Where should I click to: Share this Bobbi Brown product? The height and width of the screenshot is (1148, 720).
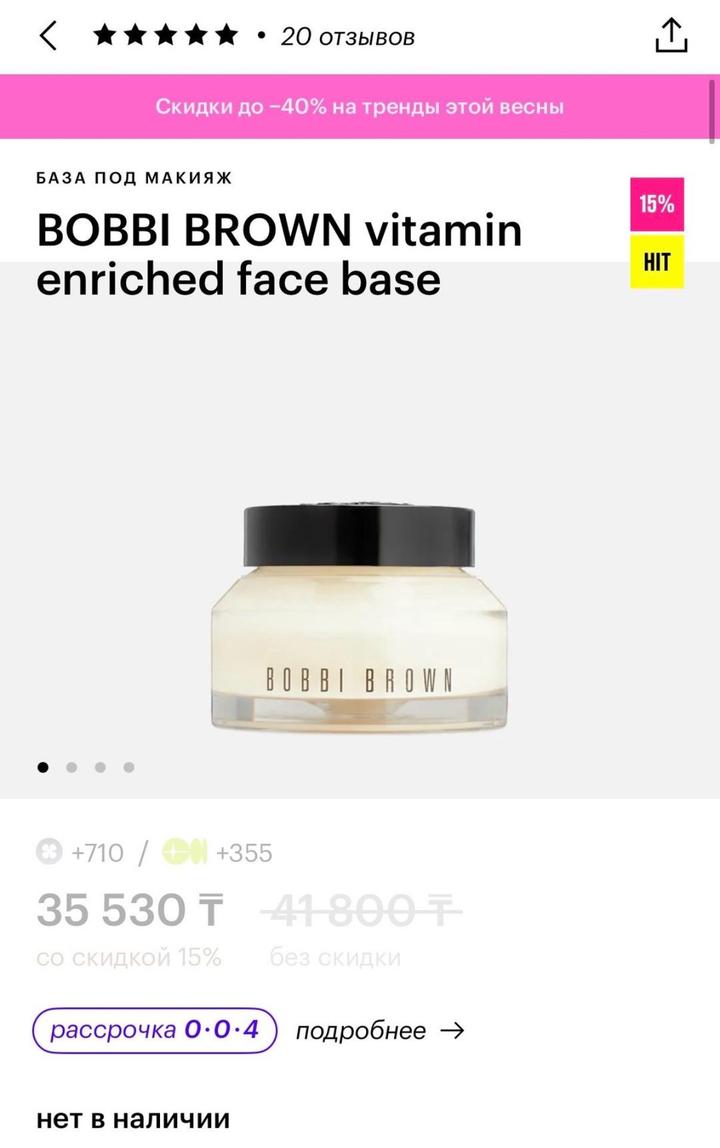point(671,36)
